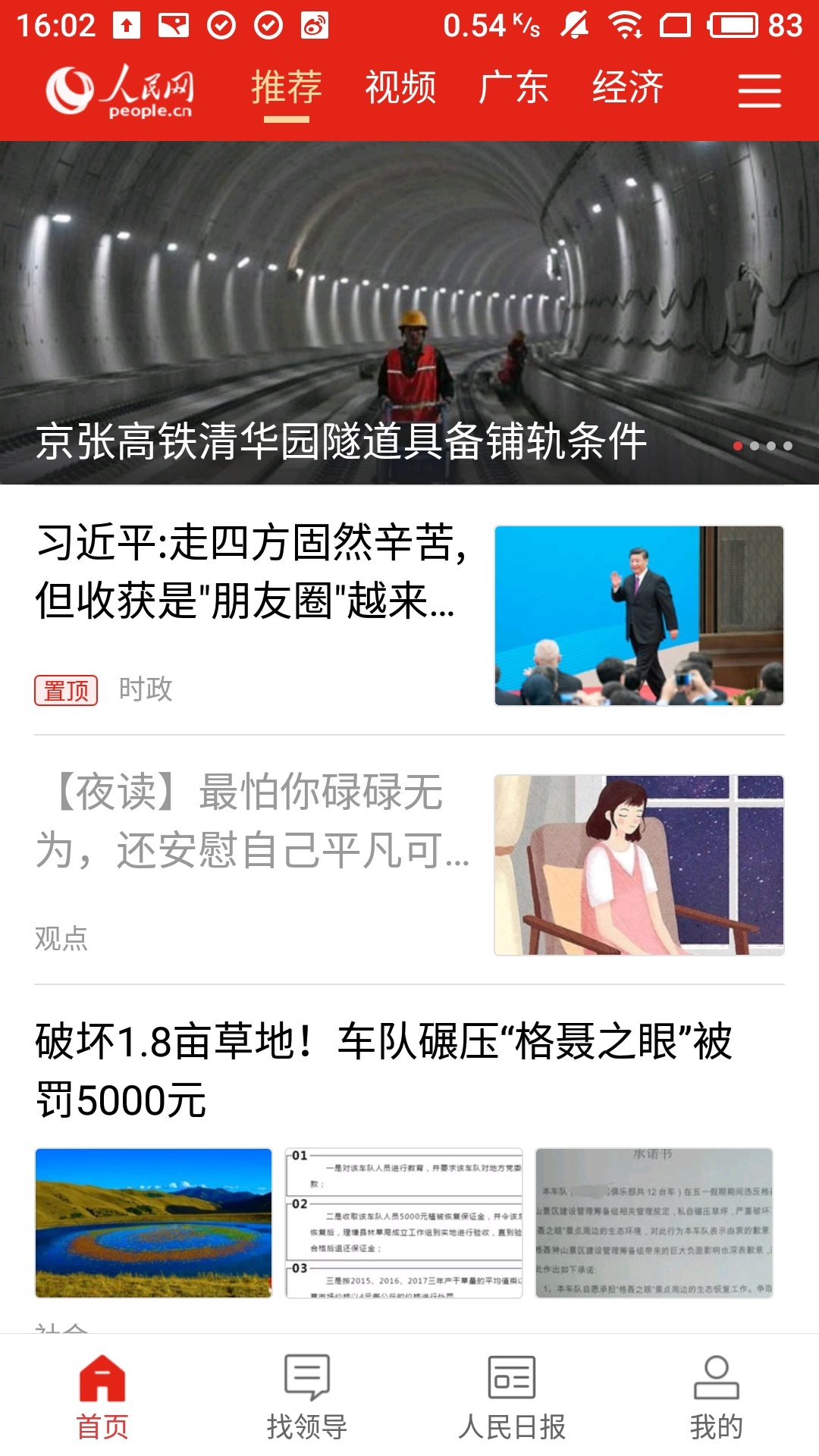
Task: Read the 【夜读】最怕你碌碌无为 article
Action: pos(409,864)
